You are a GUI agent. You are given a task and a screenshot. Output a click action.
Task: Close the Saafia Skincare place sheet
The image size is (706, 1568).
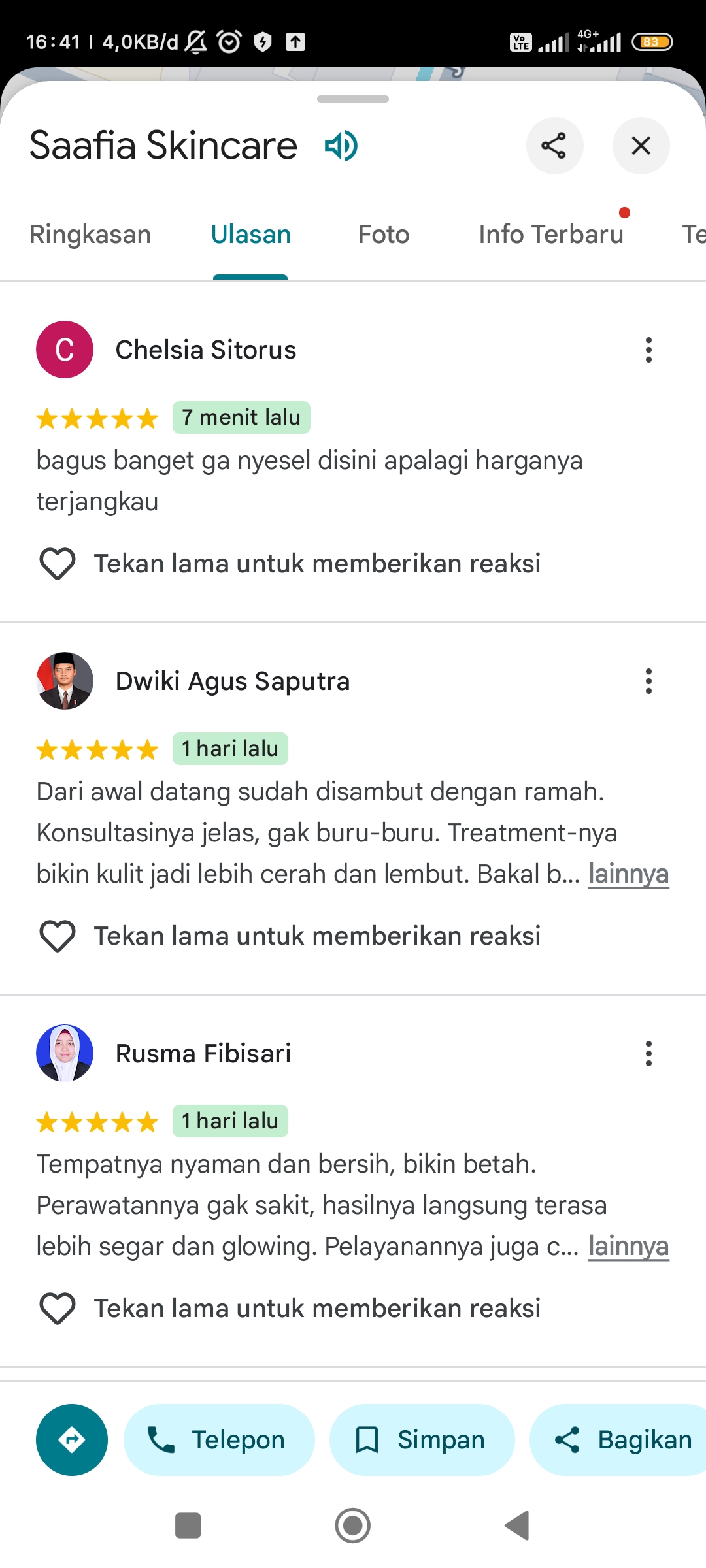click(641, 145)
